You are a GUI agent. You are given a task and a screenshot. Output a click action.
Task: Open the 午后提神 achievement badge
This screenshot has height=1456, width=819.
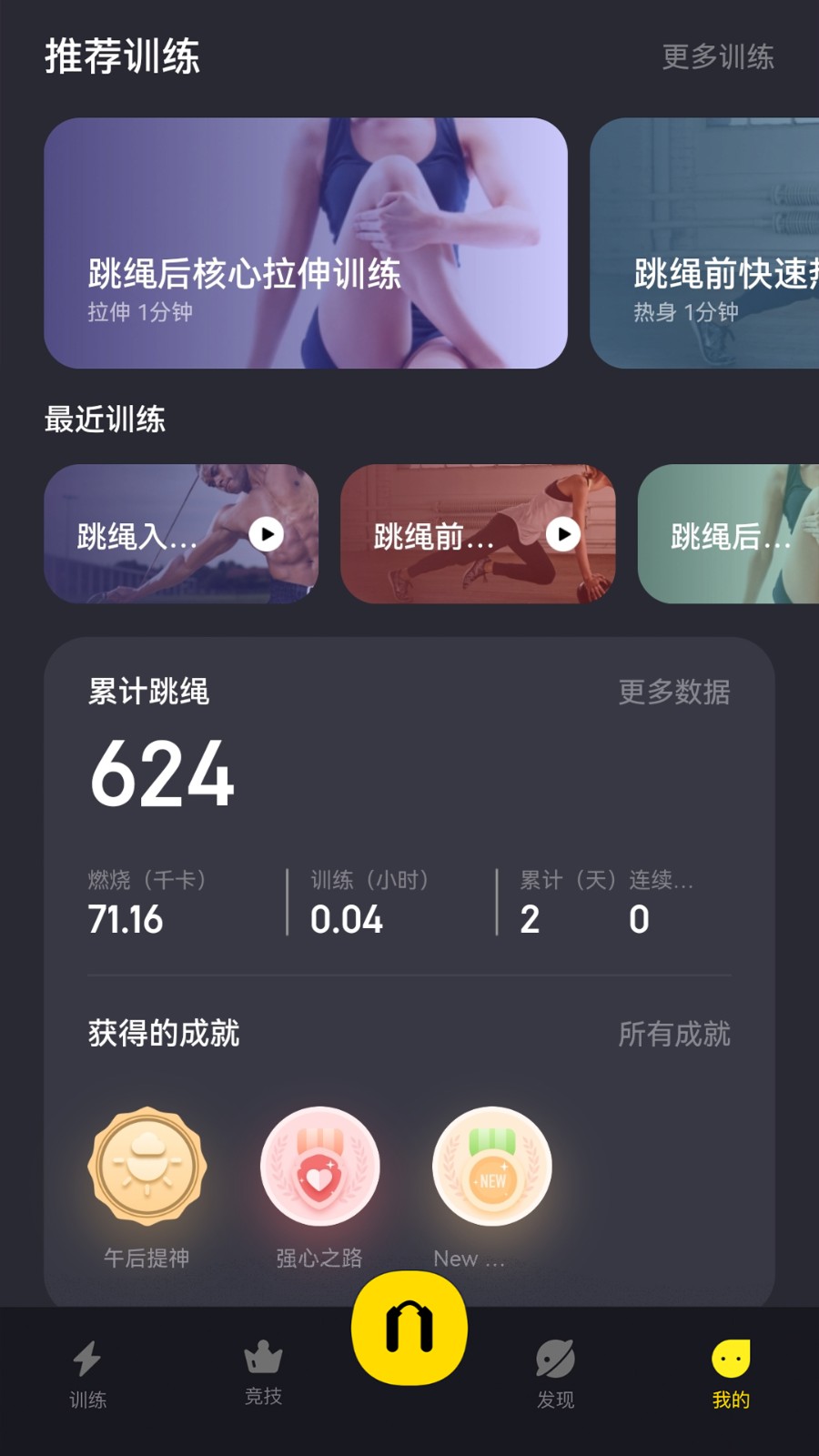pos(147,1167)
